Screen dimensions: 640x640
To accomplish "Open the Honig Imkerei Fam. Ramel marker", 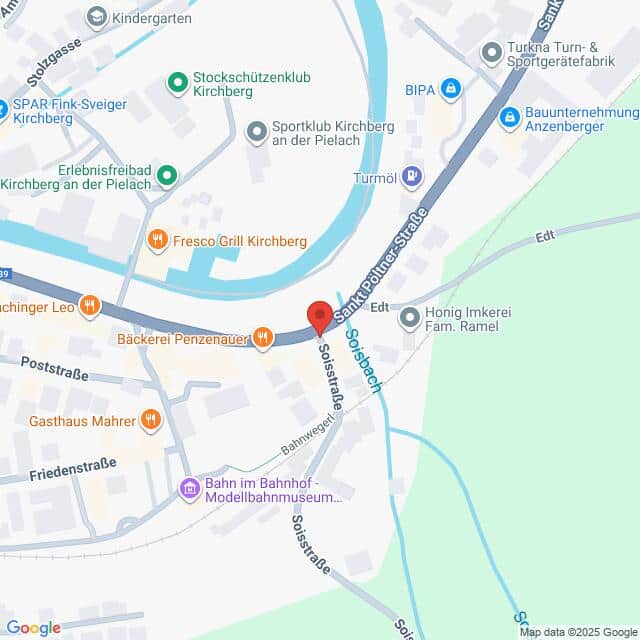I will point(409,319).
